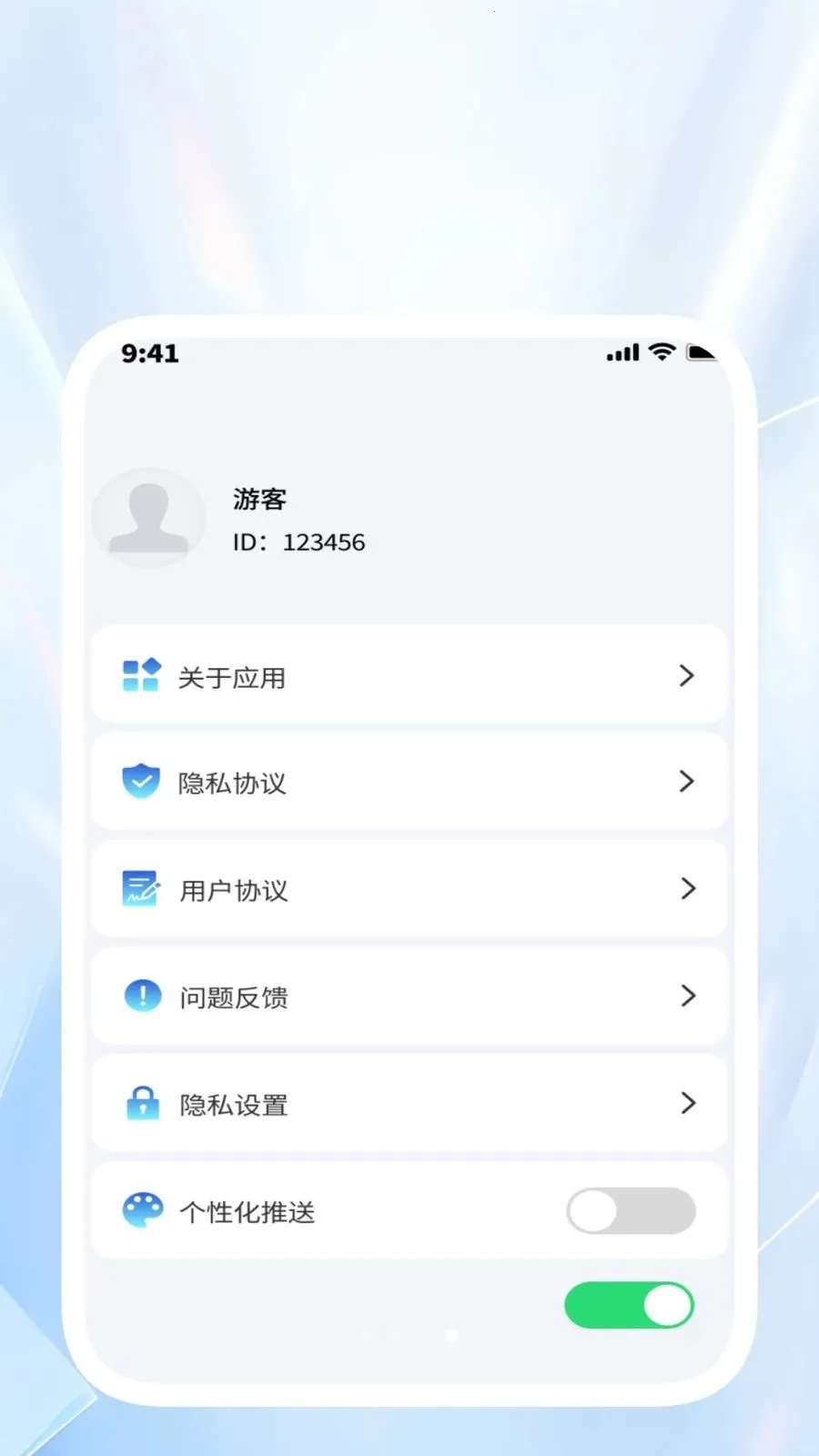This screenshot has width=819, height=1456.
Task: Tap the 游客 username text
Action: 258,499
